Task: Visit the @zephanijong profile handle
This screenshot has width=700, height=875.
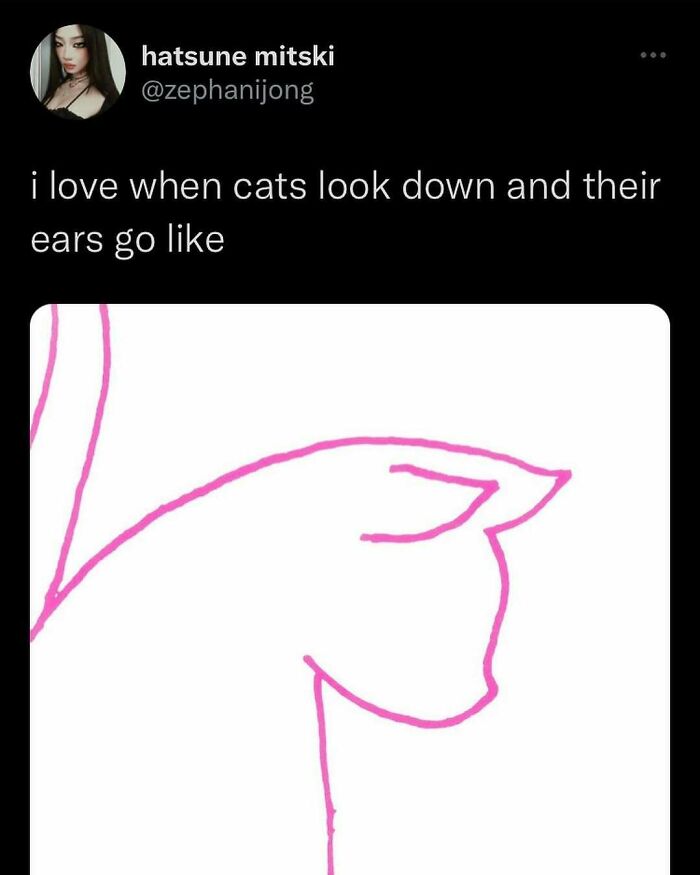Action: tap(228, 91)
